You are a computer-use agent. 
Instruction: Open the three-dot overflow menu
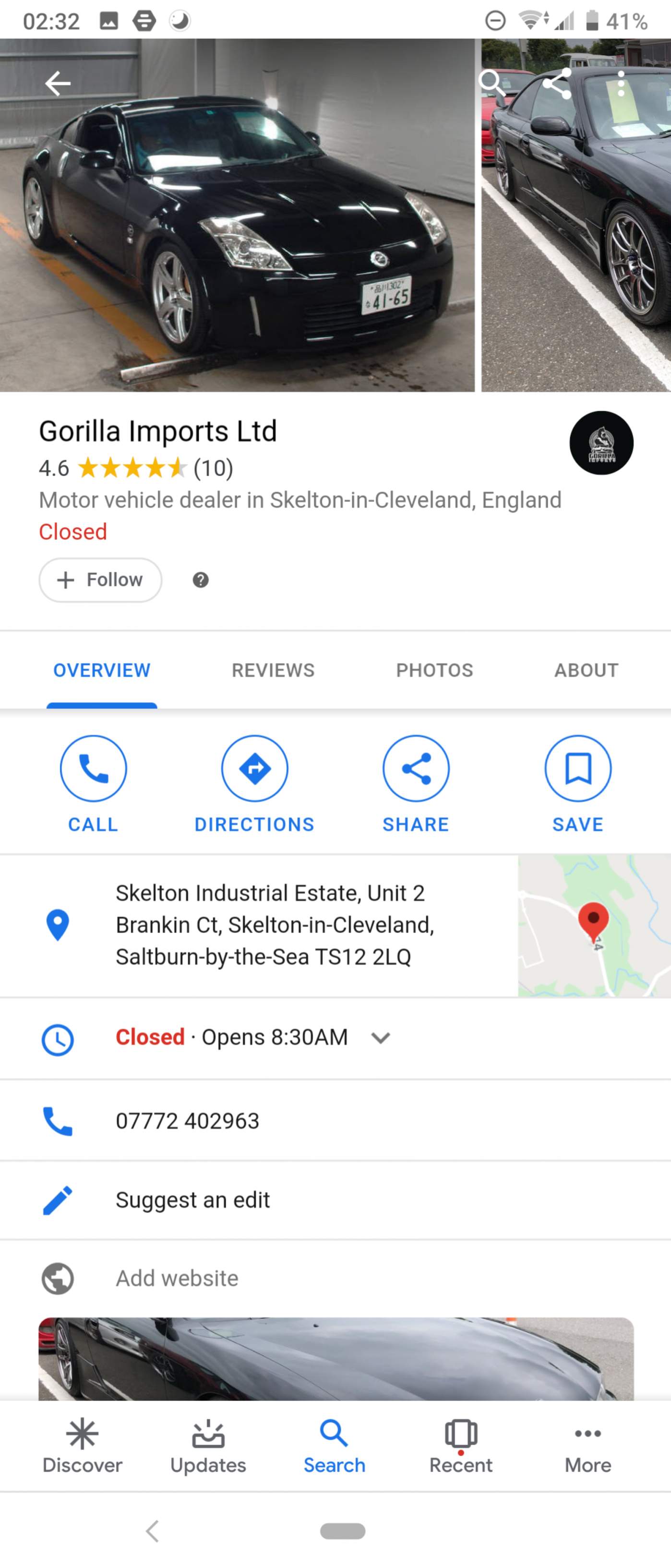click(621, 84)
